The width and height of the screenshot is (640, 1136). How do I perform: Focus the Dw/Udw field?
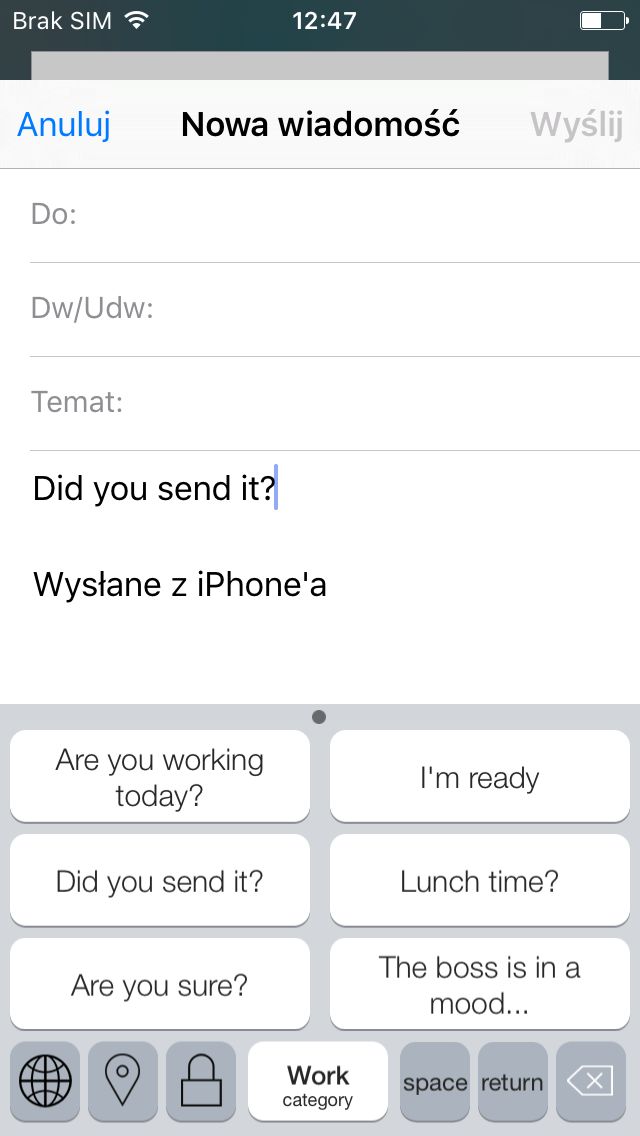pyautogui.click(x=335, y=309)
